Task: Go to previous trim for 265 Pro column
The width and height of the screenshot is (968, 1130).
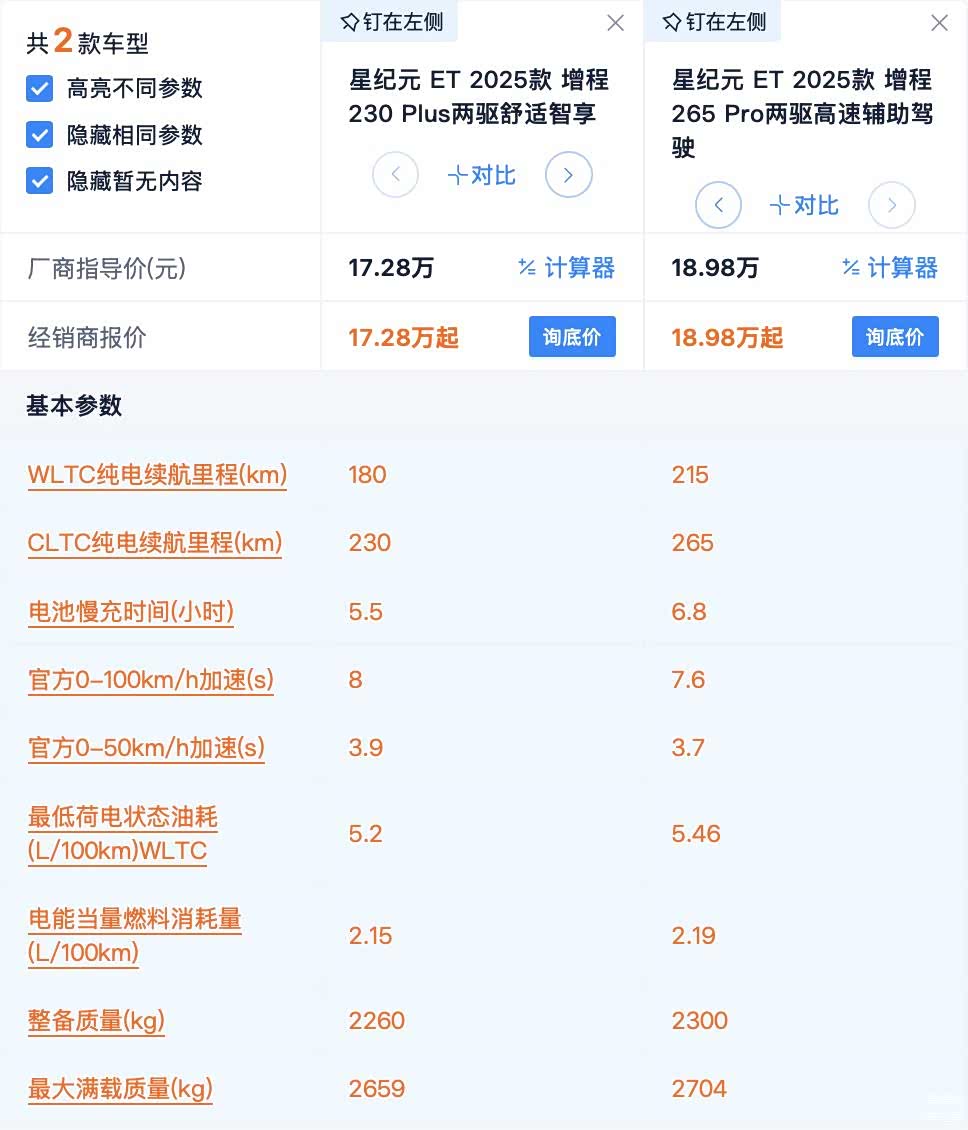Action: point(718,206)
